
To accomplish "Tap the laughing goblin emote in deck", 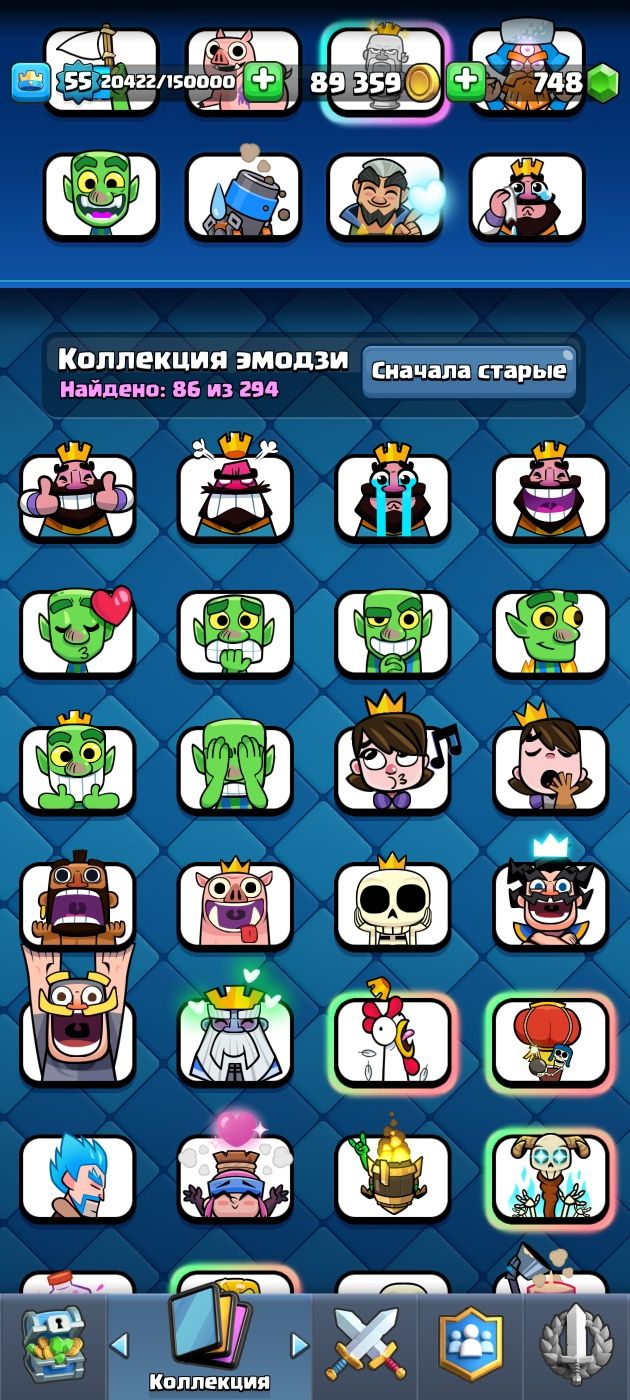I will point(100,196).
